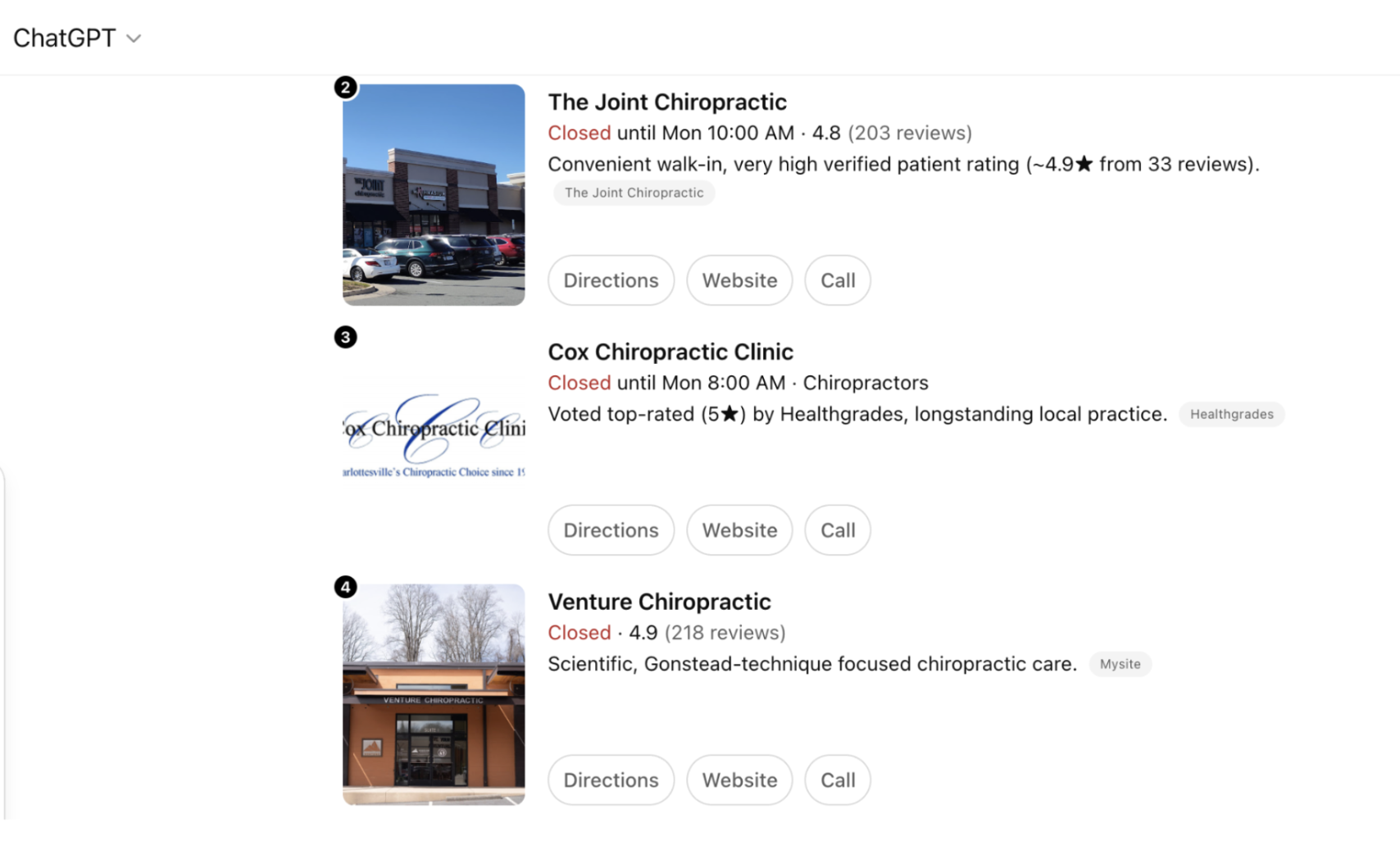This screenshot has height=841, width=1400.
Task: Open the Healthgrades source chip
Action: (x=1231, y=415)
